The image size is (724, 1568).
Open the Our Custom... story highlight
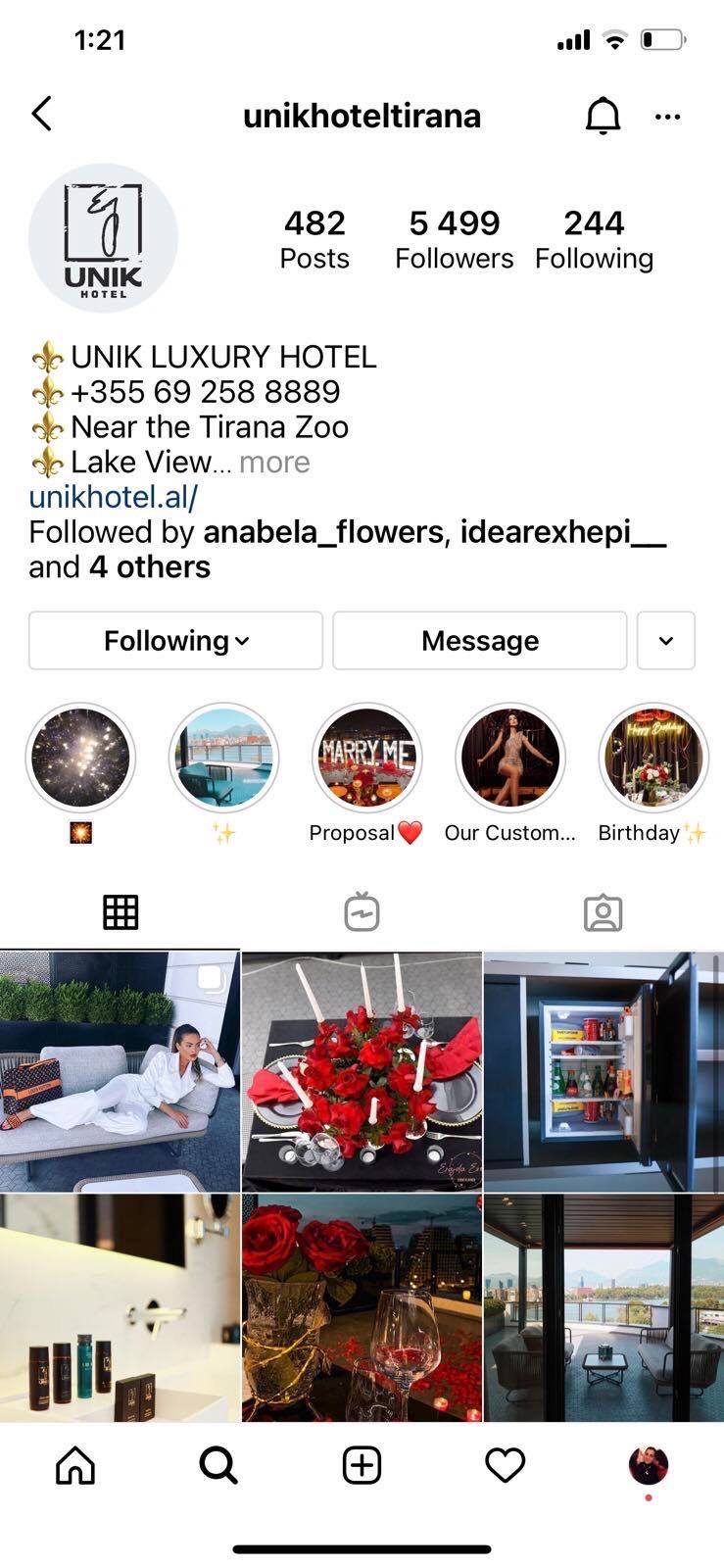509,758
